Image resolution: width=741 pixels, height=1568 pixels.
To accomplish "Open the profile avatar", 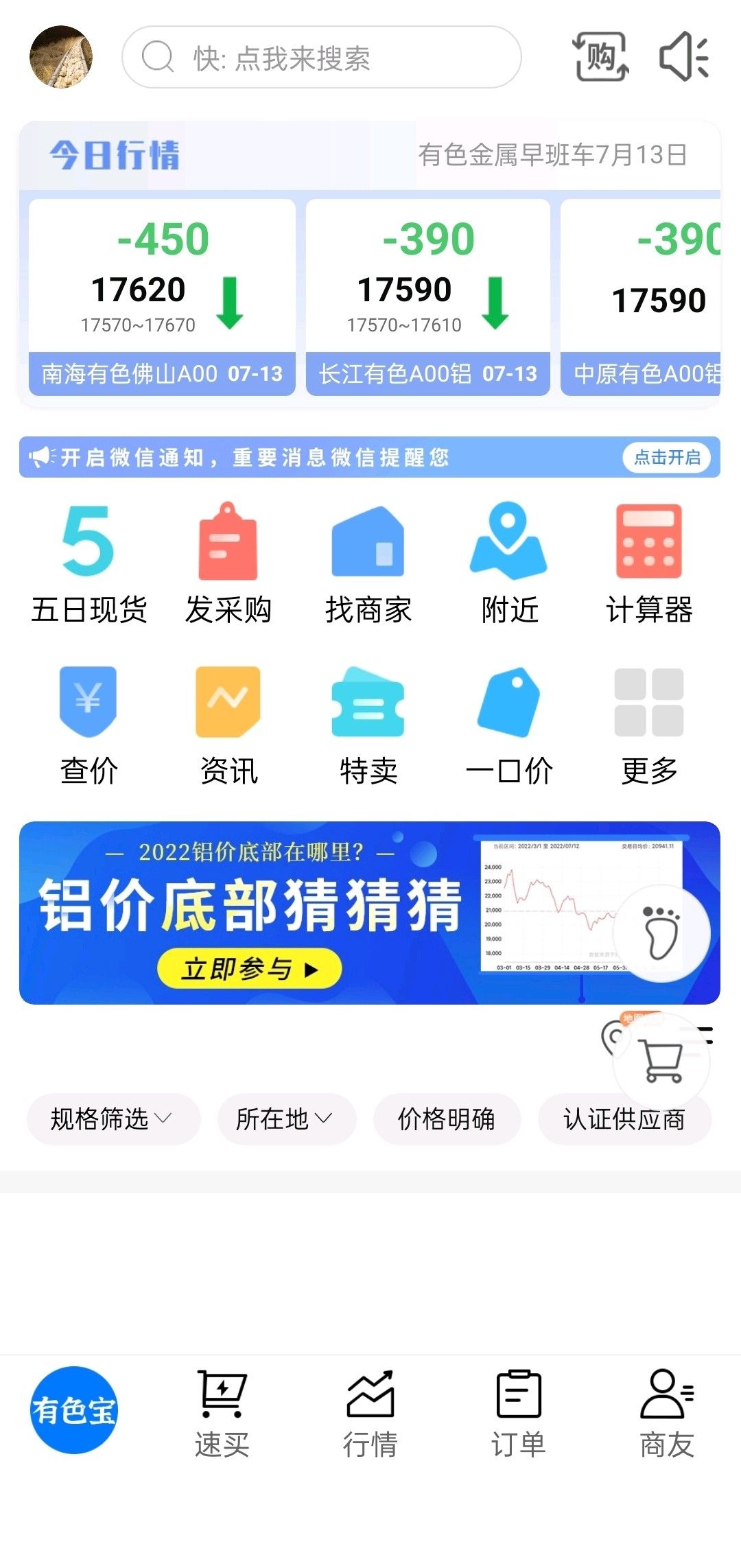I will coord(61,57).
